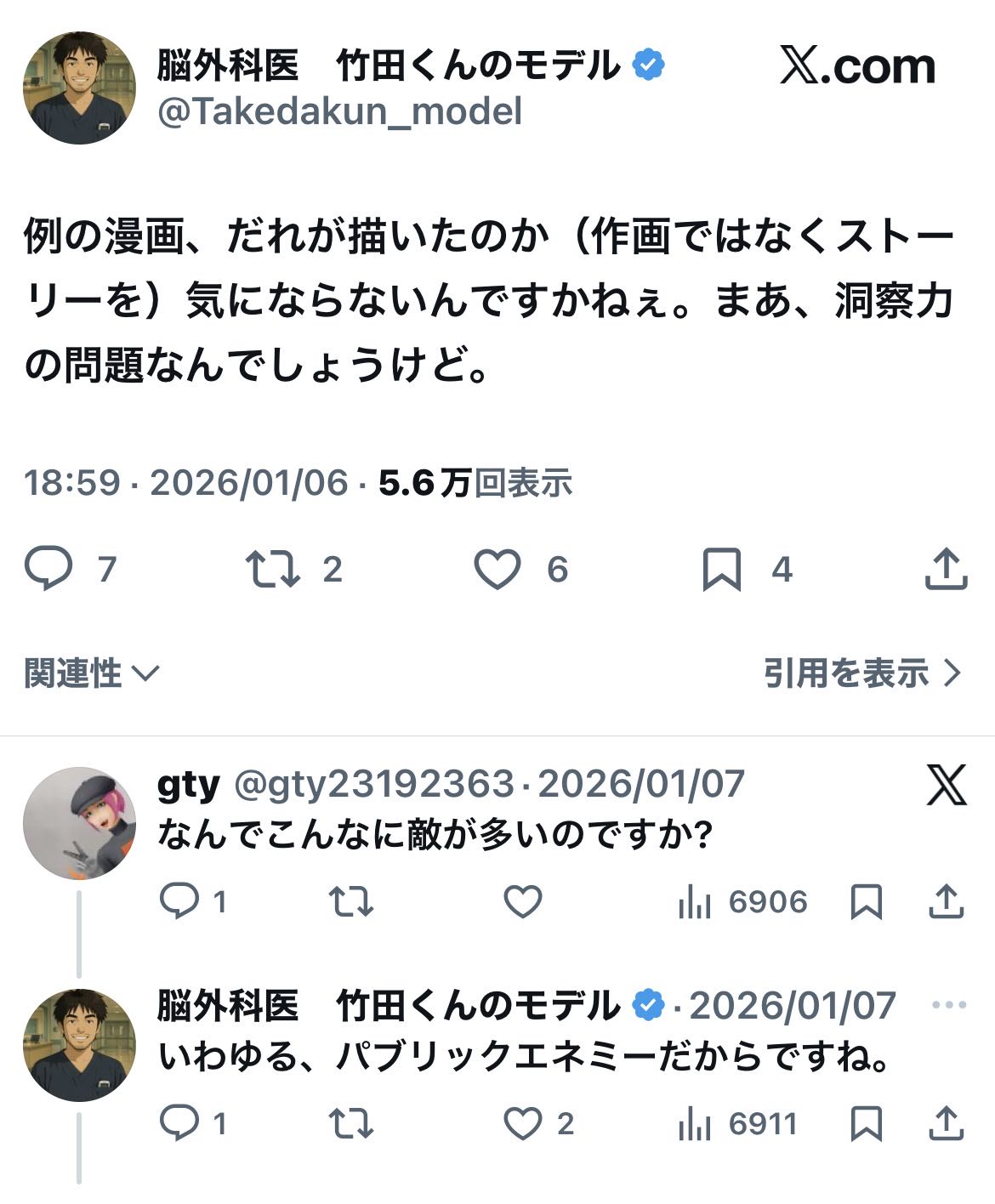Like the main post with 6 likes

(x=497, y=569)
